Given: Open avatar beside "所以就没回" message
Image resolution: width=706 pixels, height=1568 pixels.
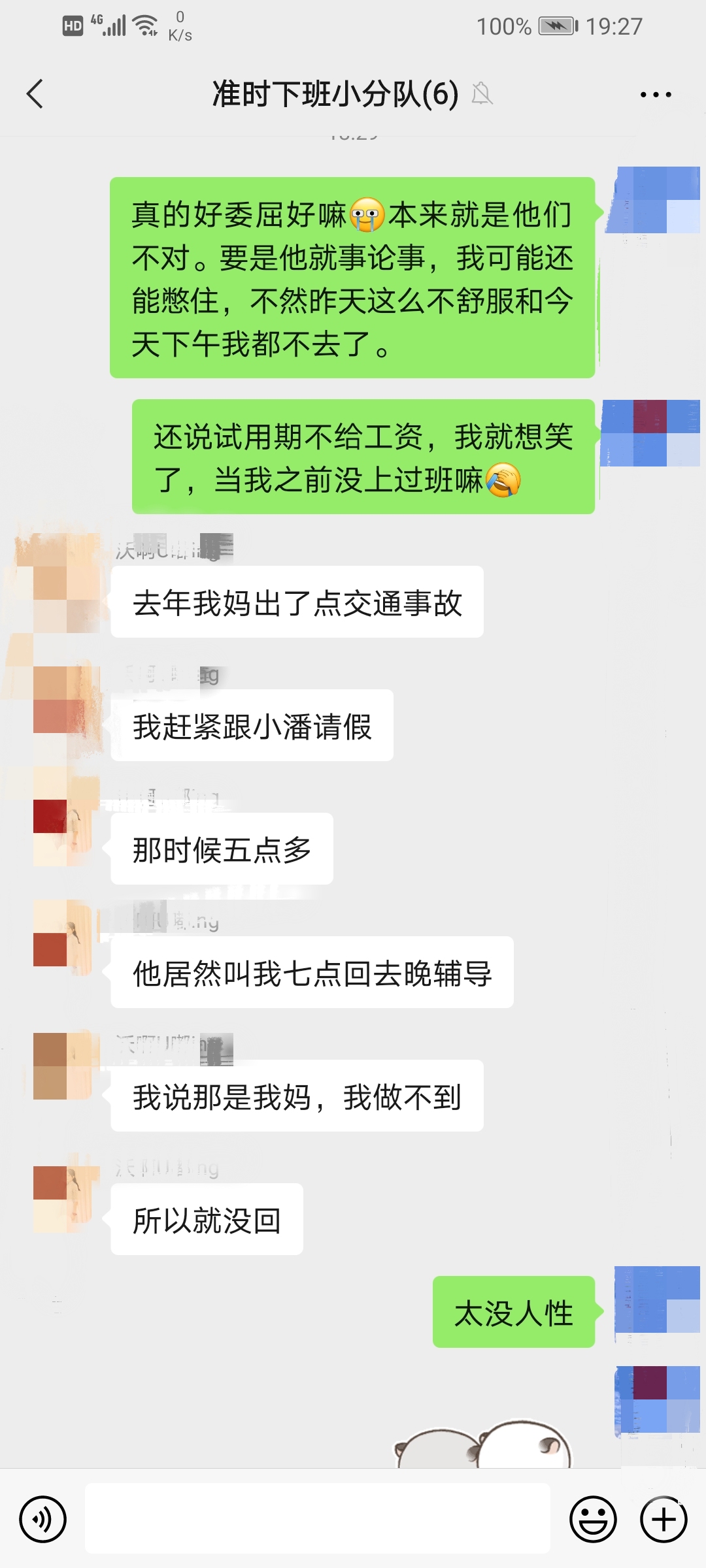Looking at the screenshot, I should 65,1200.
